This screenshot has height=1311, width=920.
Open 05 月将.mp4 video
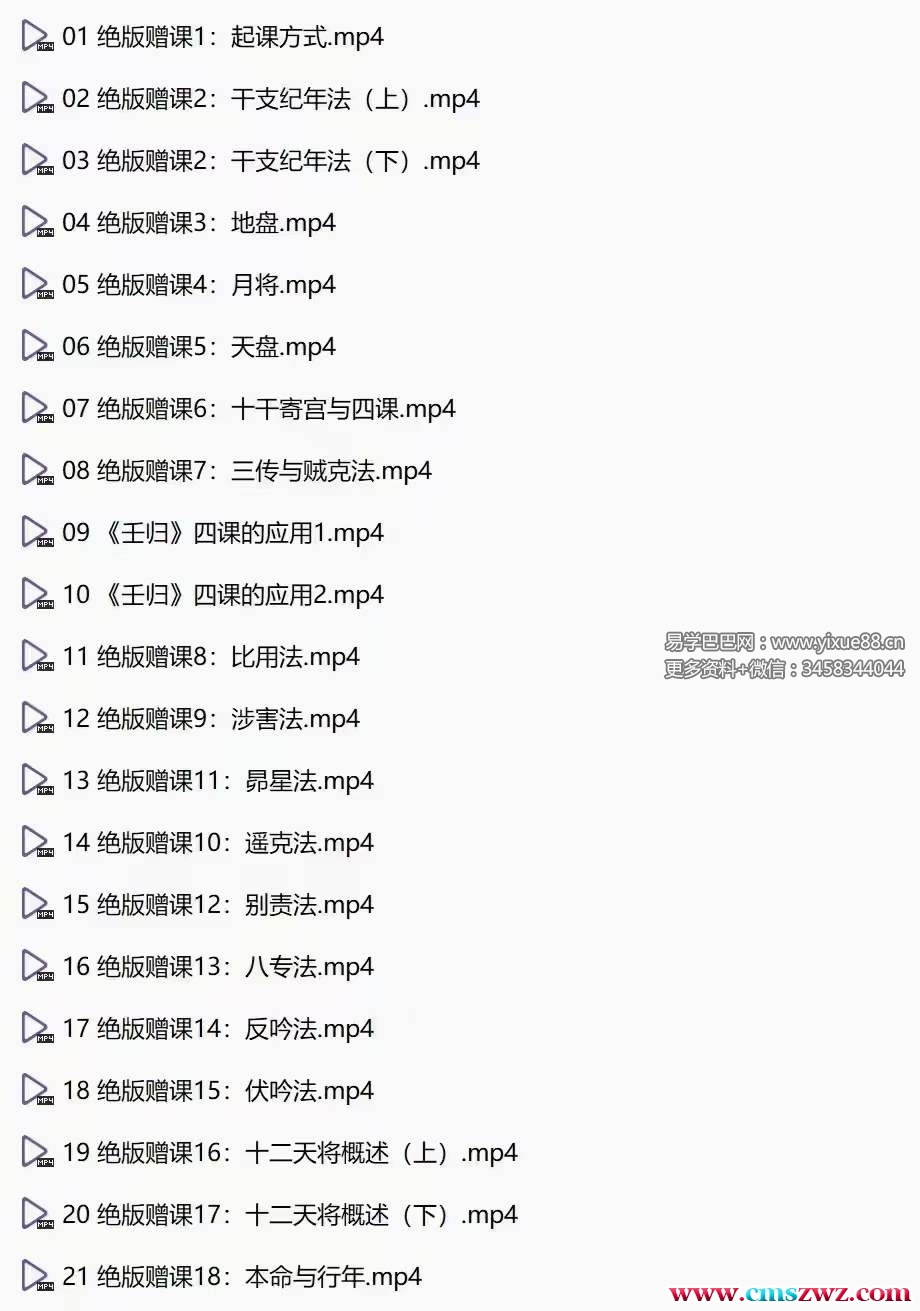(x=198, y=286)
